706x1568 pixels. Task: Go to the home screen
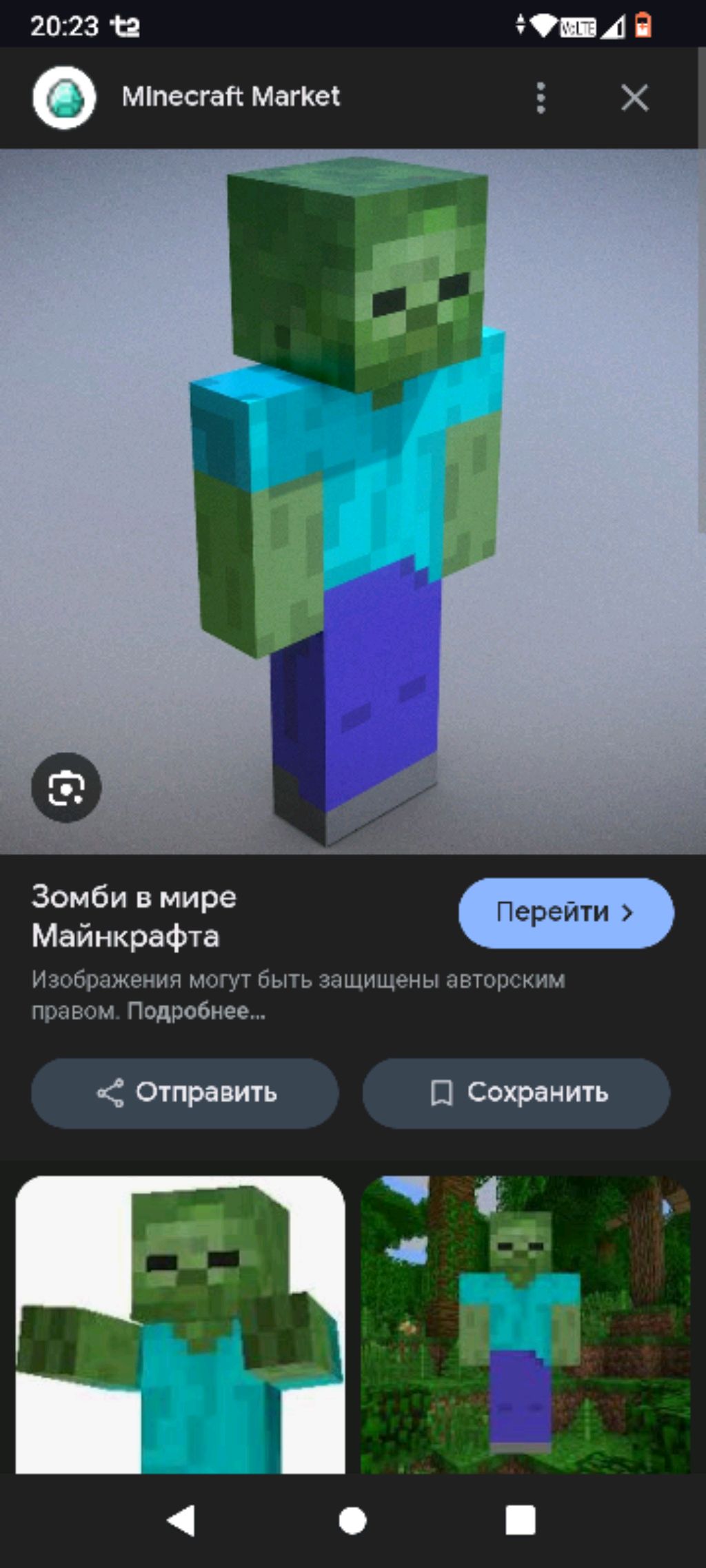click(352, 1520)
